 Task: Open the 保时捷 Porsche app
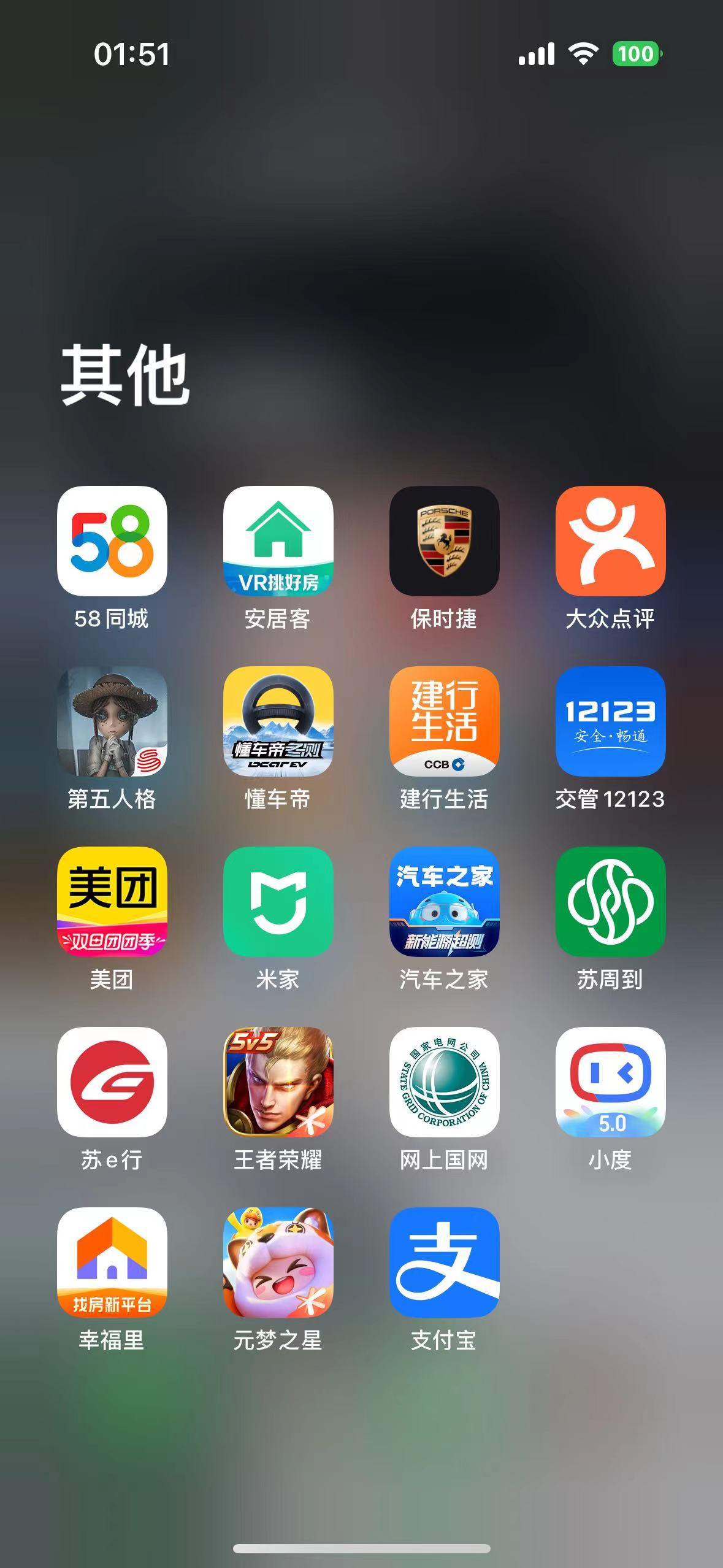pyautogui.click(x=445, y=541)
